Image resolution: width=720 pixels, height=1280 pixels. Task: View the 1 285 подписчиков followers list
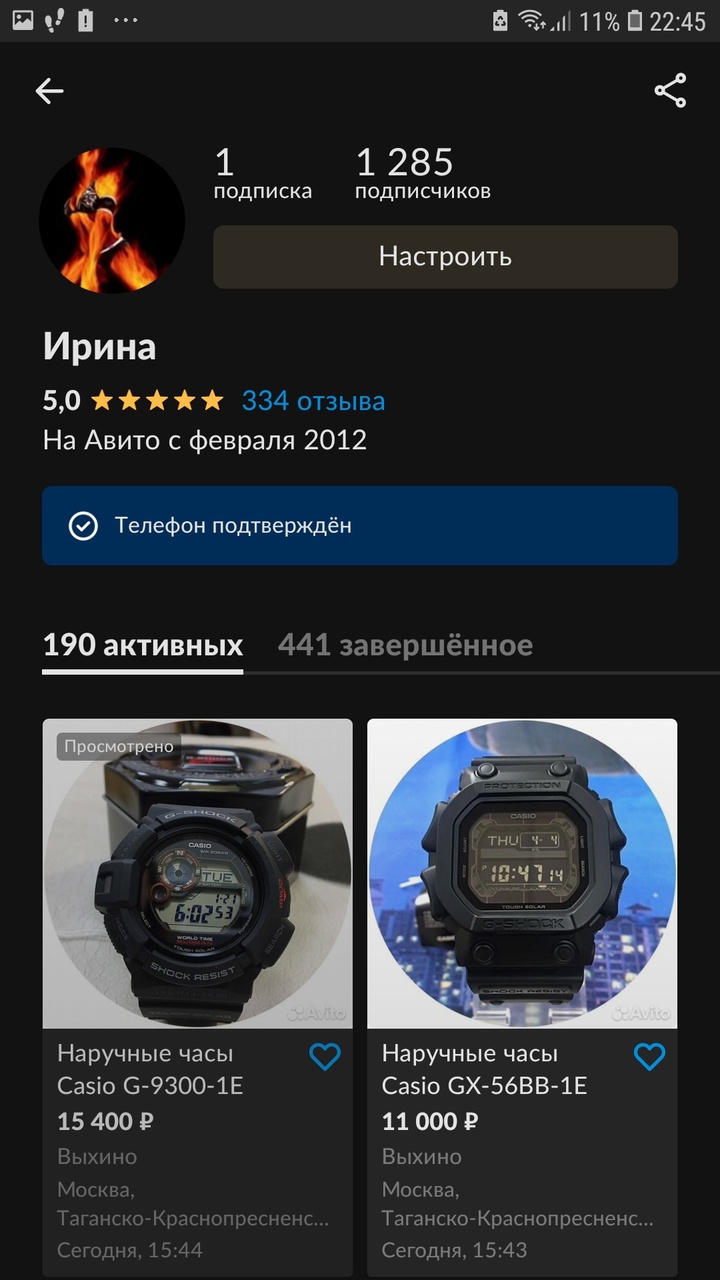point(422,173)
